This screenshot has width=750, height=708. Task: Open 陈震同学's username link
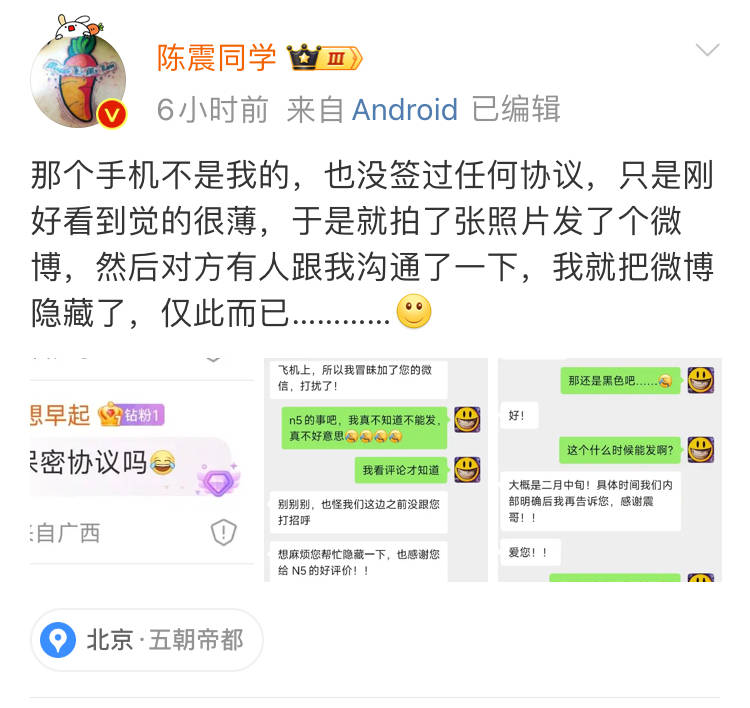coord(216,58)
